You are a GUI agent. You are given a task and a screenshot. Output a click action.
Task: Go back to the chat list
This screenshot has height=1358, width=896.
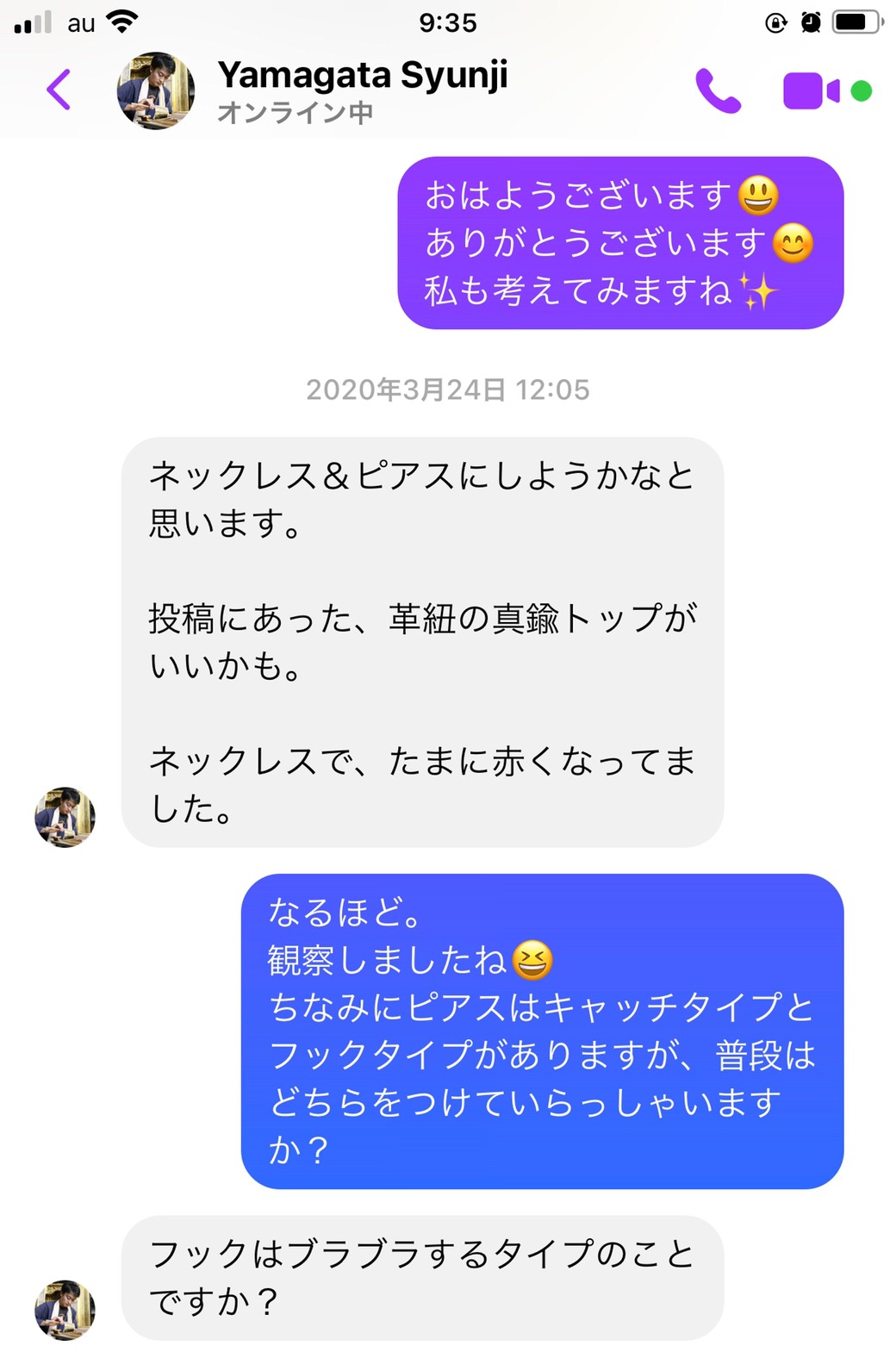[x=59, y=90]
